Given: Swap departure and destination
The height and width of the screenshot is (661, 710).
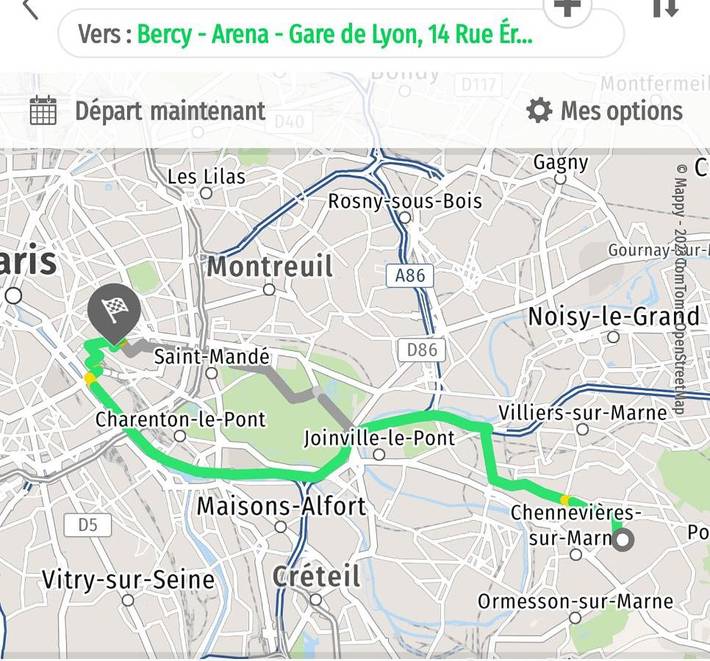Looking at the screenshot, I should [x=665, y=8].
